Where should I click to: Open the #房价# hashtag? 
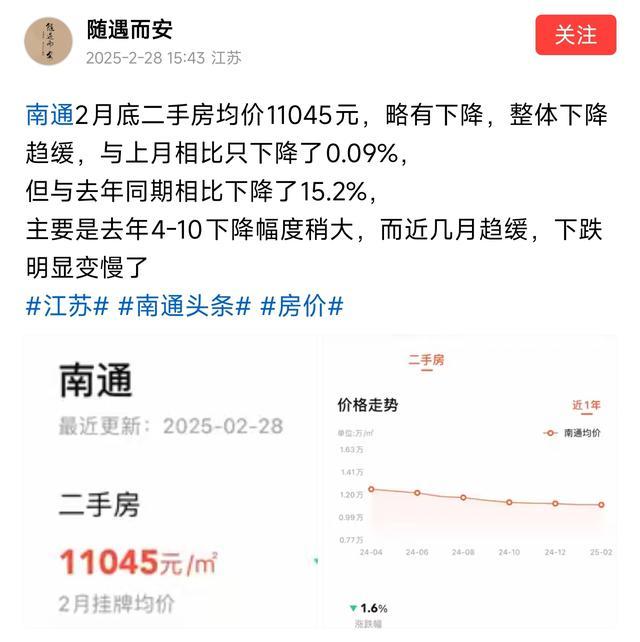coord(301,307)
